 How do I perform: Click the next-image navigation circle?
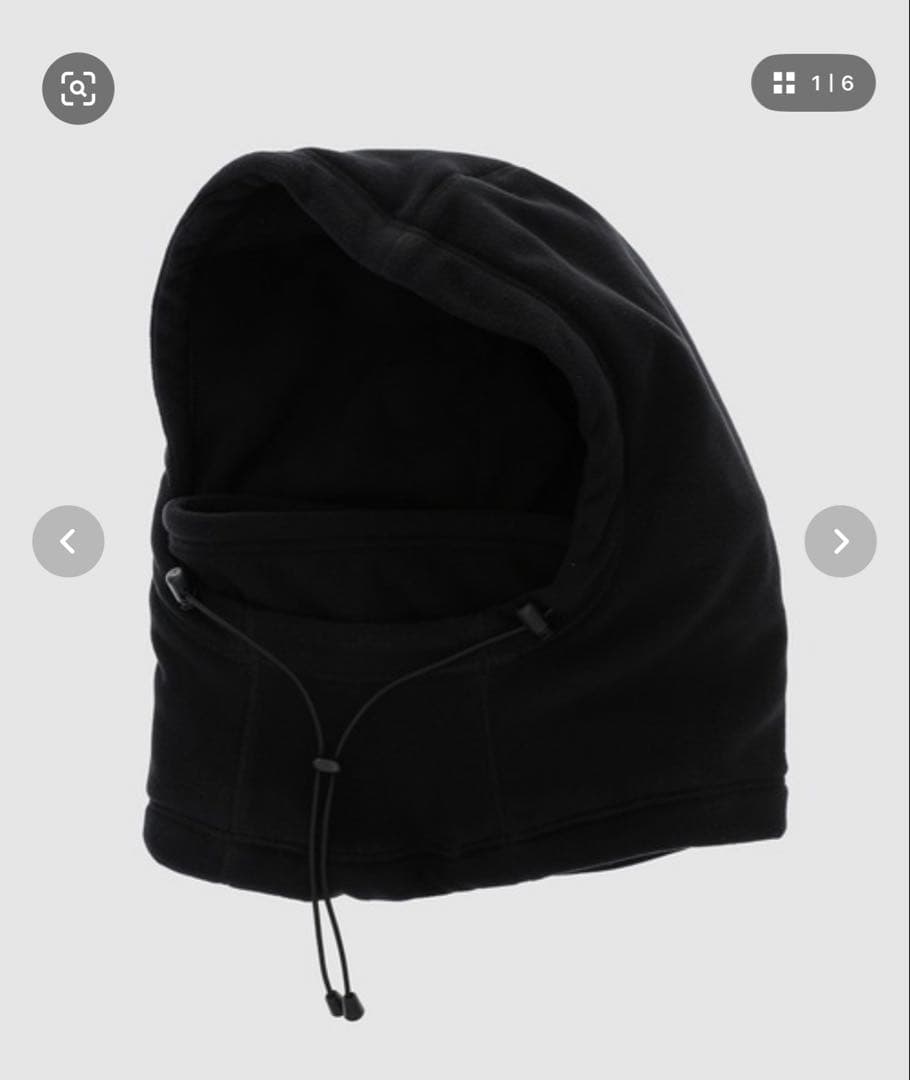[841, 540]
